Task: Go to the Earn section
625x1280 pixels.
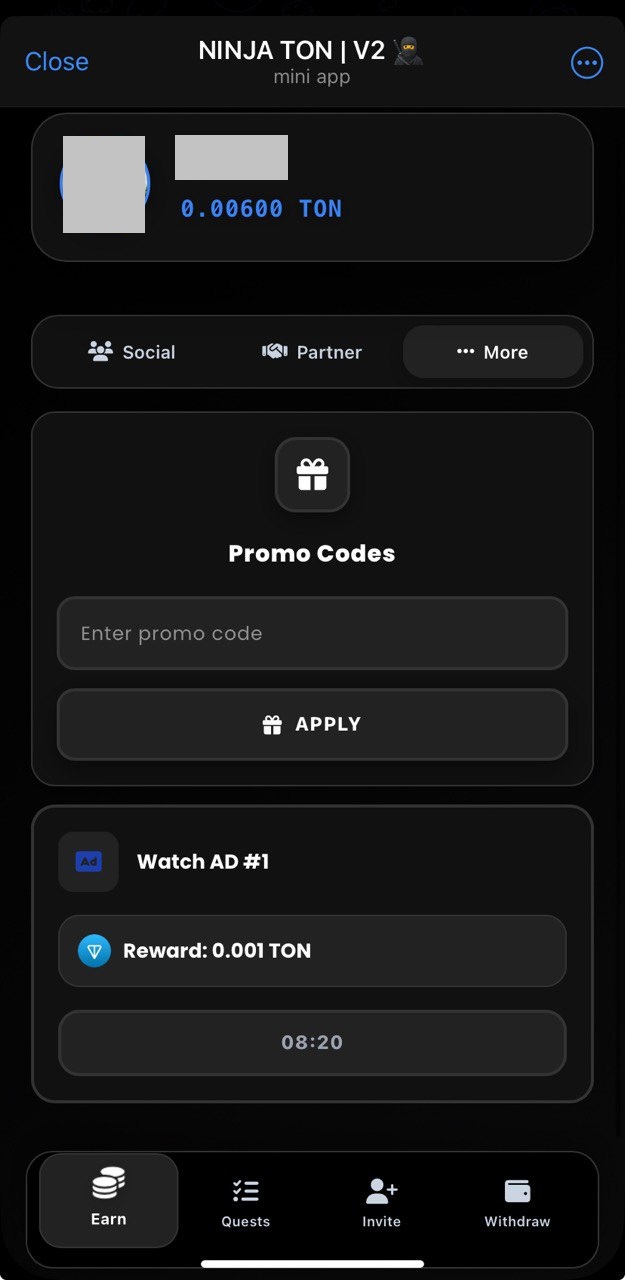Action: 109,1200
